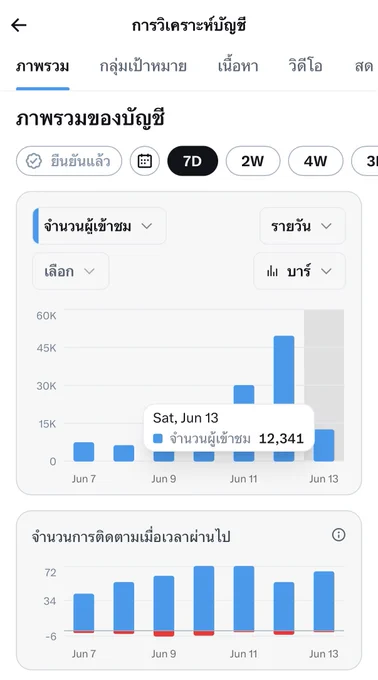Select the ภาพรวม tab
Screen dimensions: 378x680
[42, 66]
